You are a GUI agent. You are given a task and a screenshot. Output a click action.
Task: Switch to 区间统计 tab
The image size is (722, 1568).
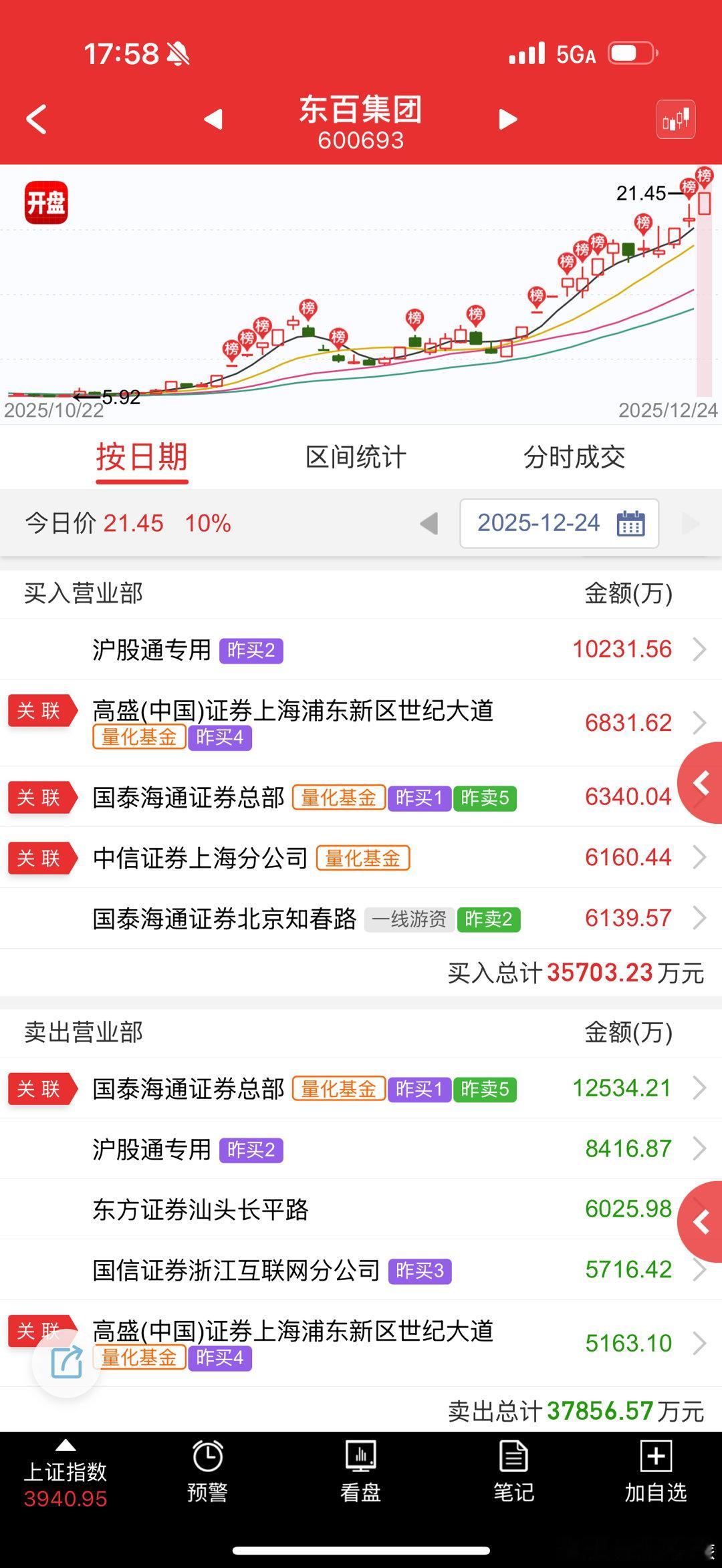pyautogui.click(x=356, y=457)
